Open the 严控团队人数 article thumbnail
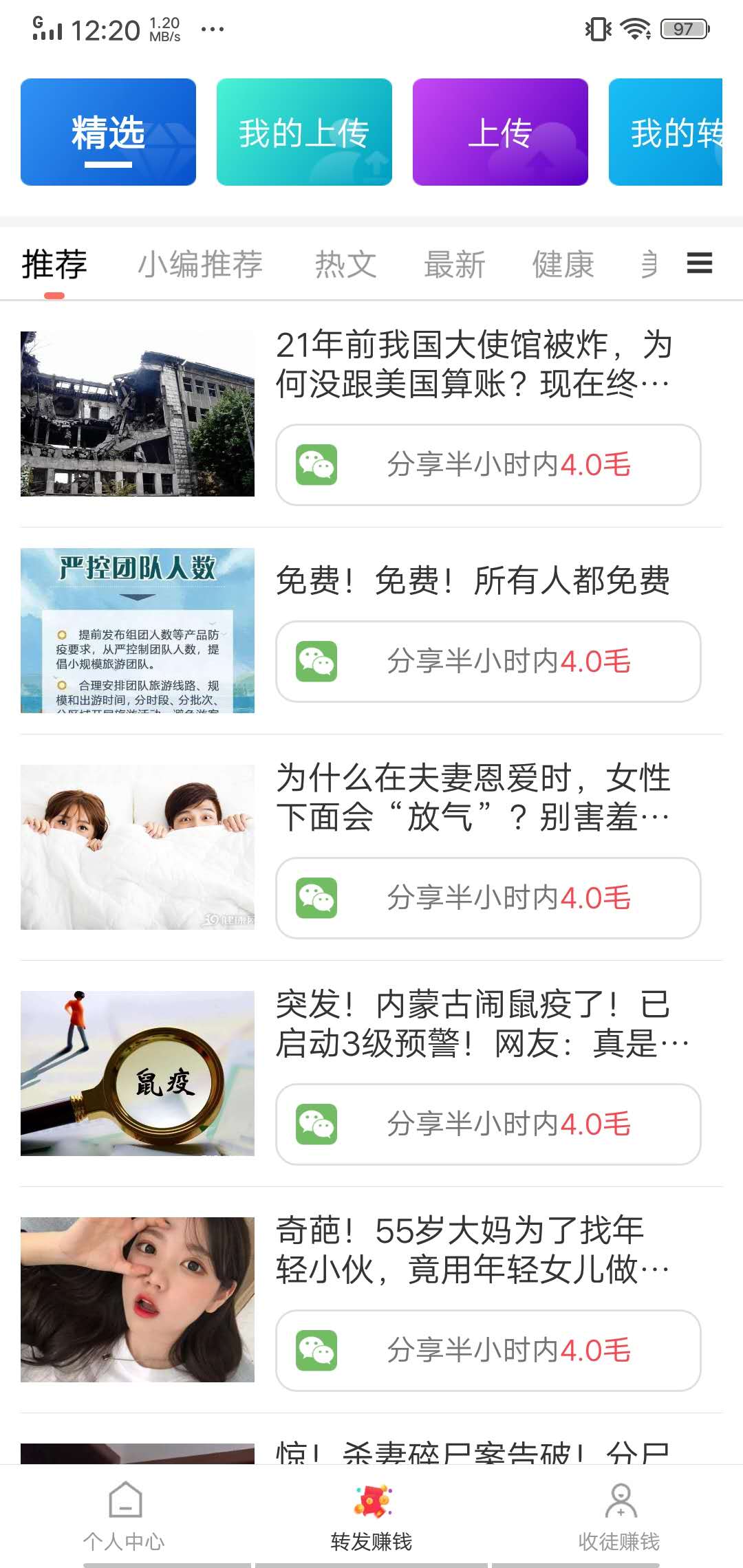The width and height of the screenshot is (743, 1568). pos(136,629)
